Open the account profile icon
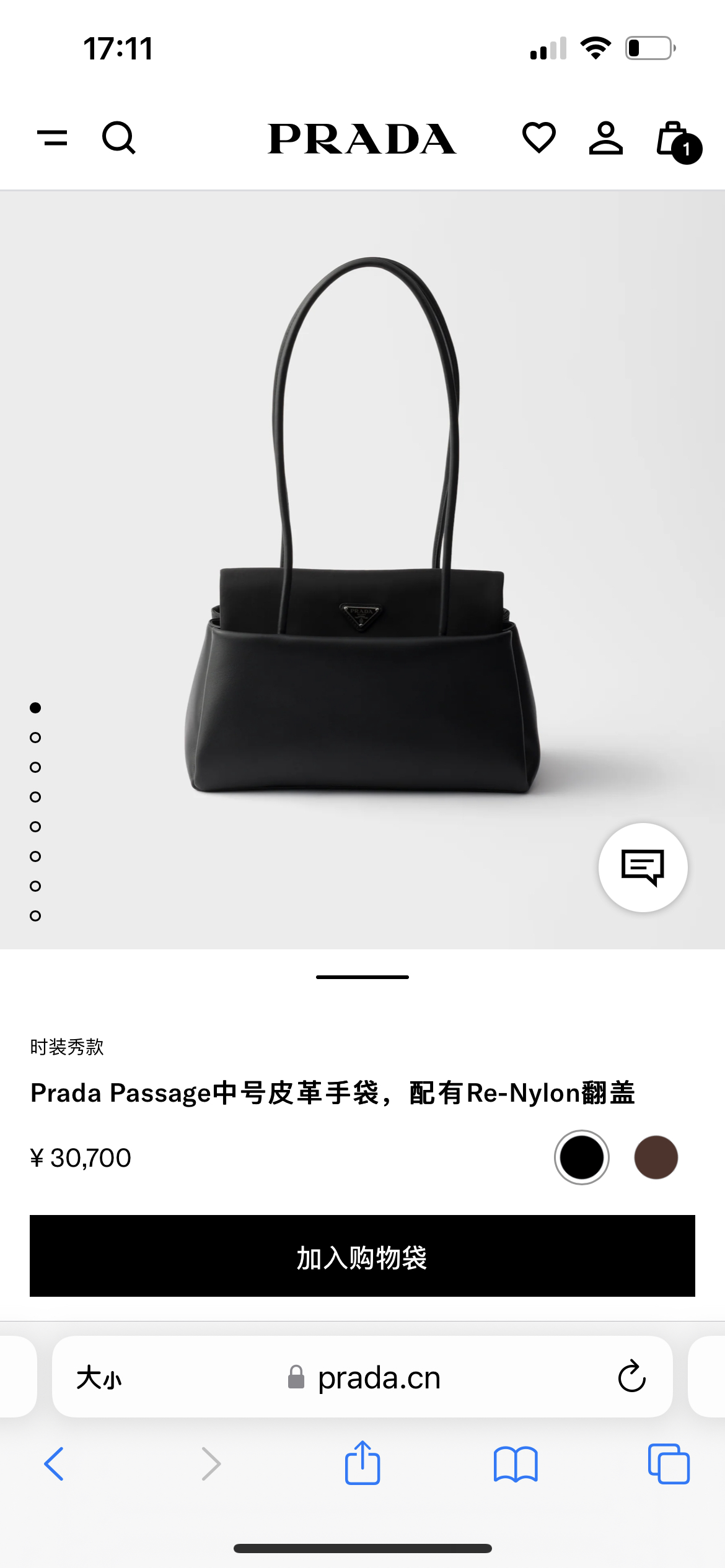725x1568 pixels. click(605, 137)
